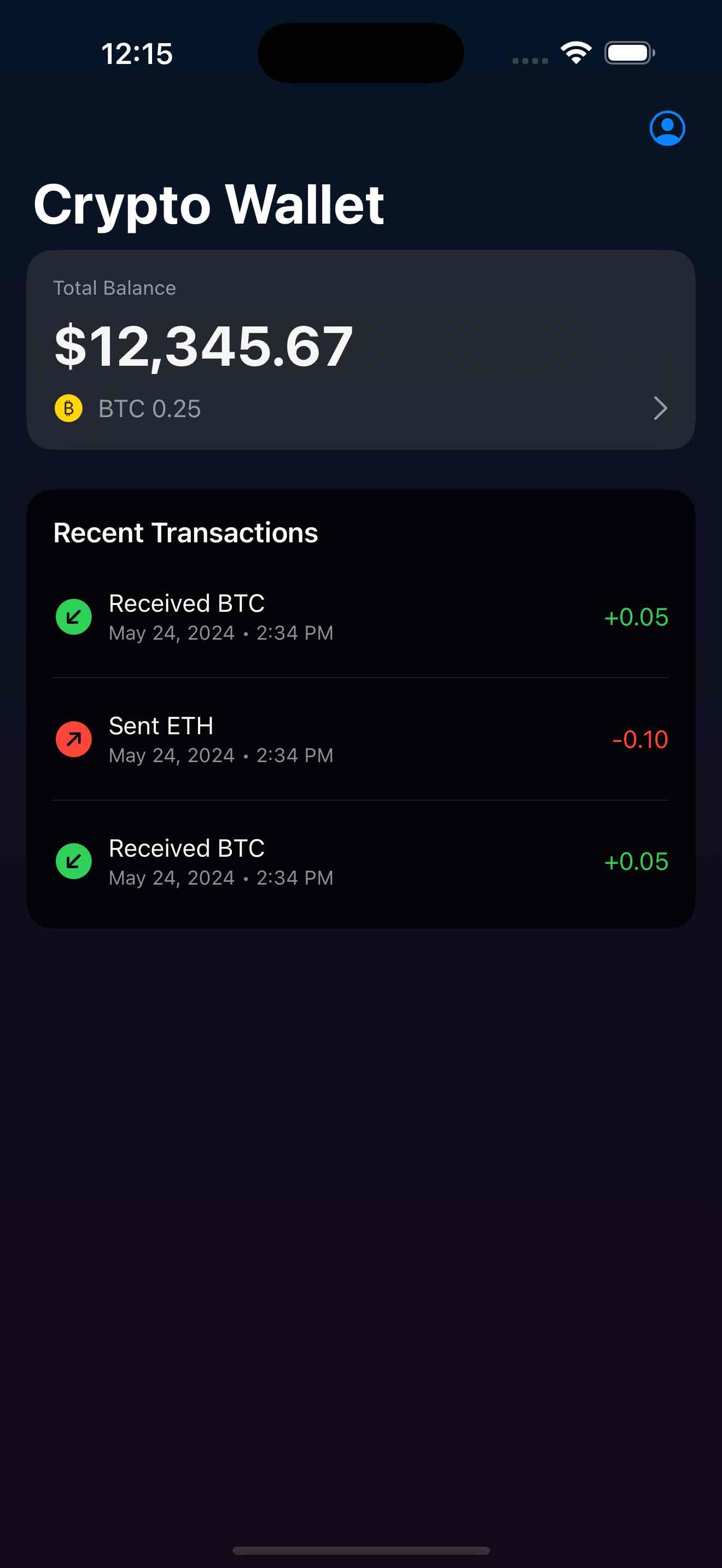
Task: Select the second green received-arrow icon
Action: coord(73,861)
